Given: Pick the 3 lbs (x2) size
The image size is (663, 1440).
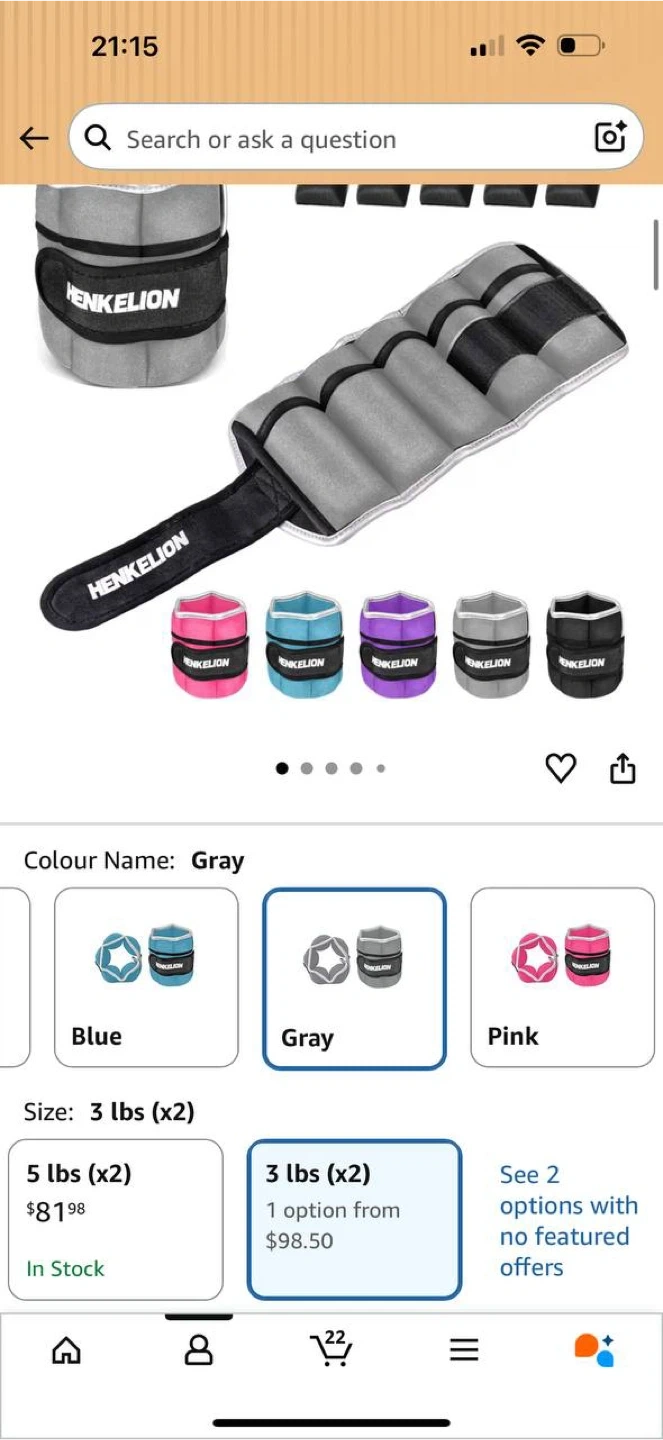Looking at the screenshot, I should [x=354, y=1219].
